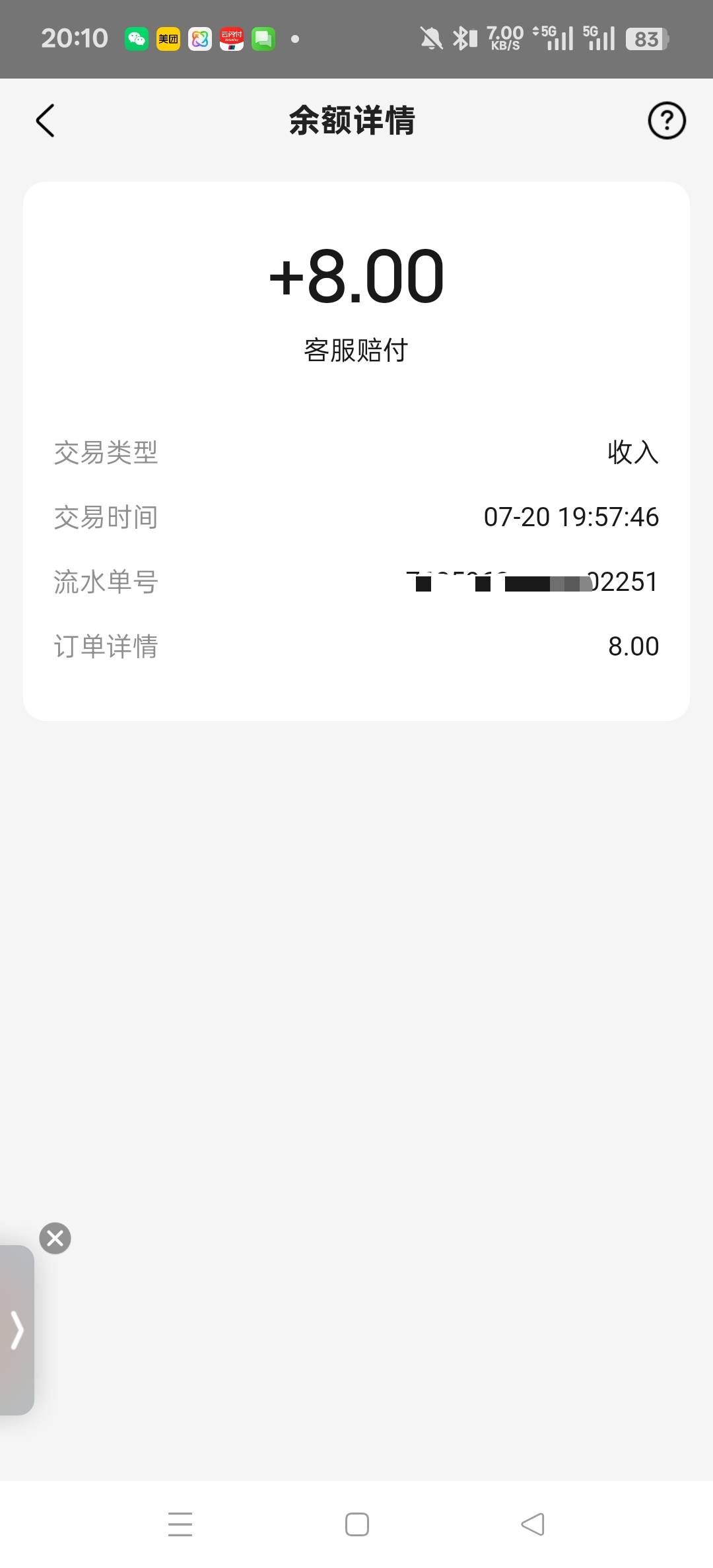Open the recent apps menu
Viewport: 713px width, 1568px height.
coord(180,1524)
